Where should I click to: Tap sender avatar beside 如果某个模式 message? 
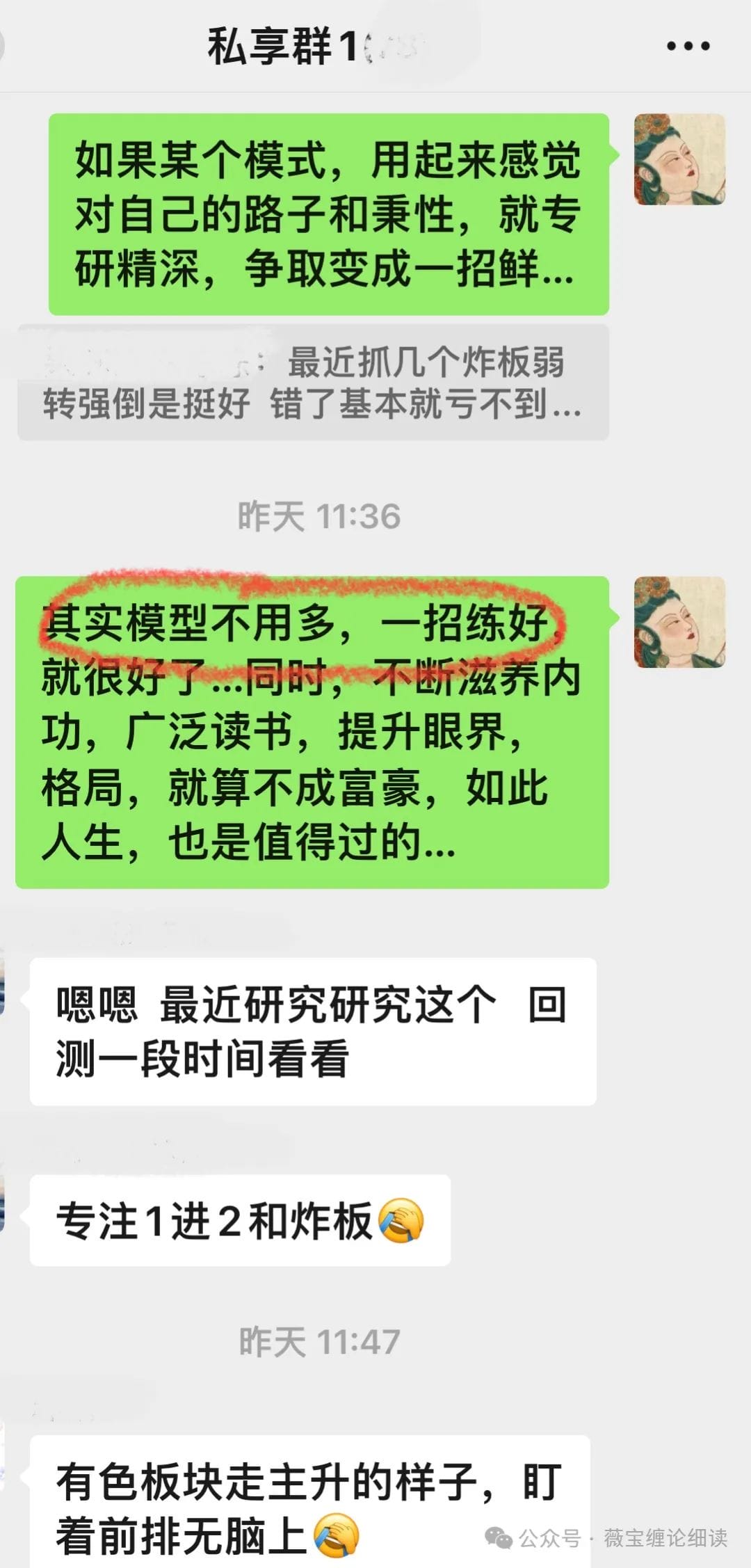(x=679, y=159)
